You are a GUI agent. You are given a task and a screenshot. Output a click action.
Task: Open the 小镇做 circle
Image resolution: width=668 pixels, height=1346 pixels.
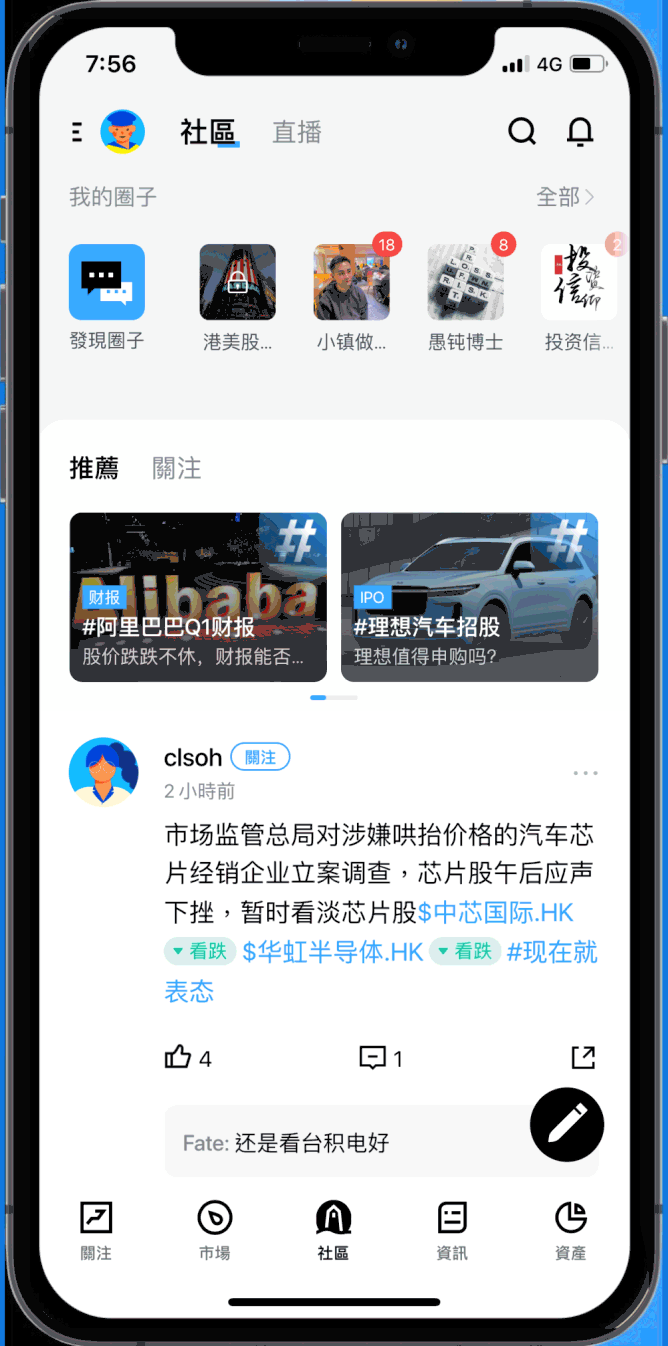point(352,282)
